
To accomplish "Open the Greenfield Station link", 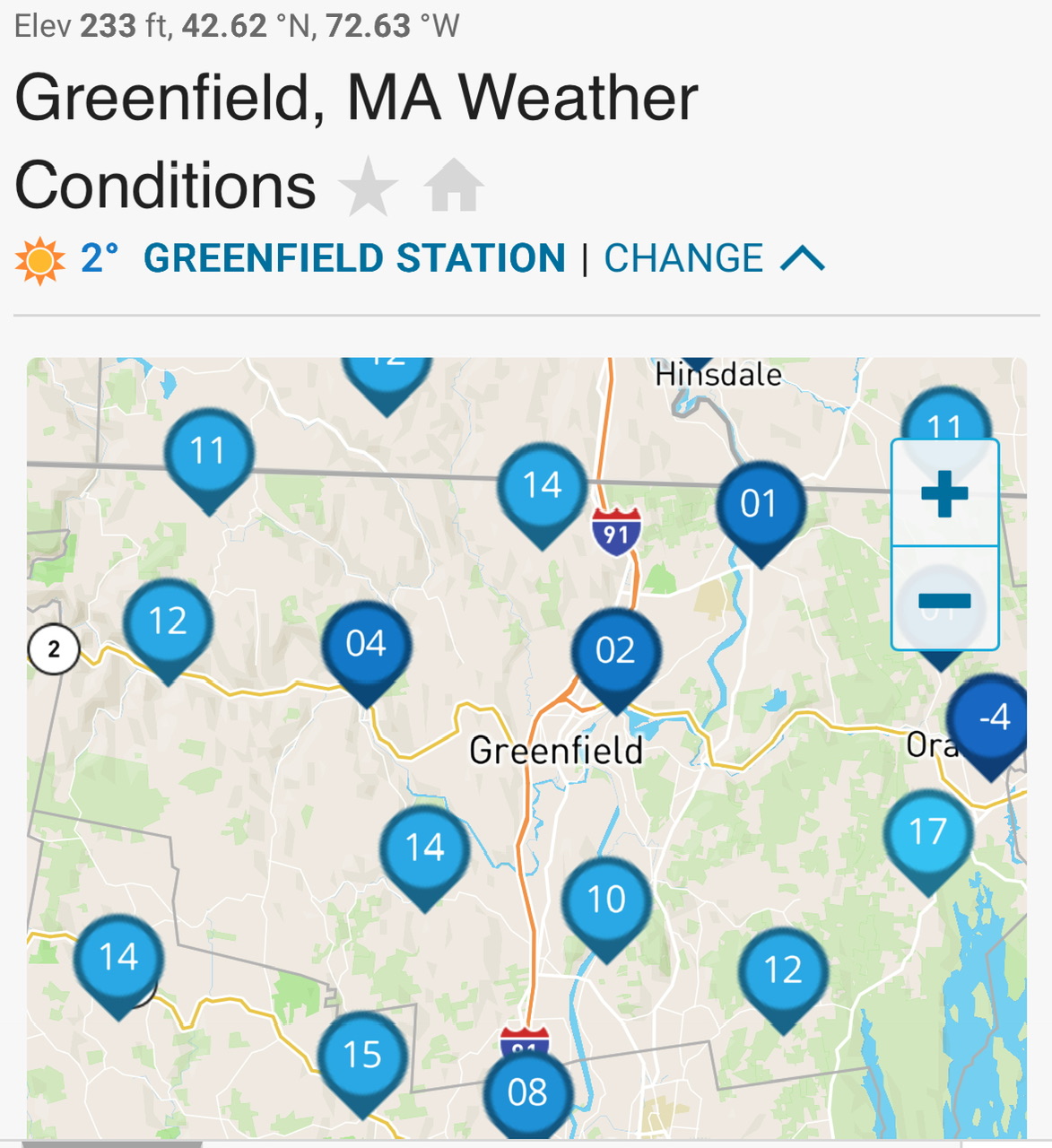I will pyautogui.click(x=354, y=258).
